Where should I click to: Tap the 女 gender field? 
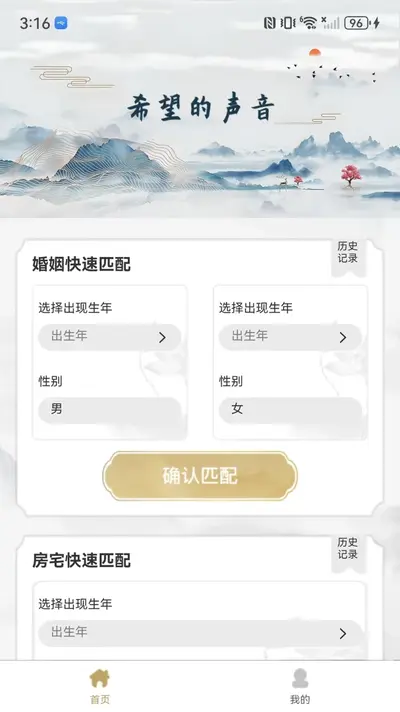(x=291, y=410)
